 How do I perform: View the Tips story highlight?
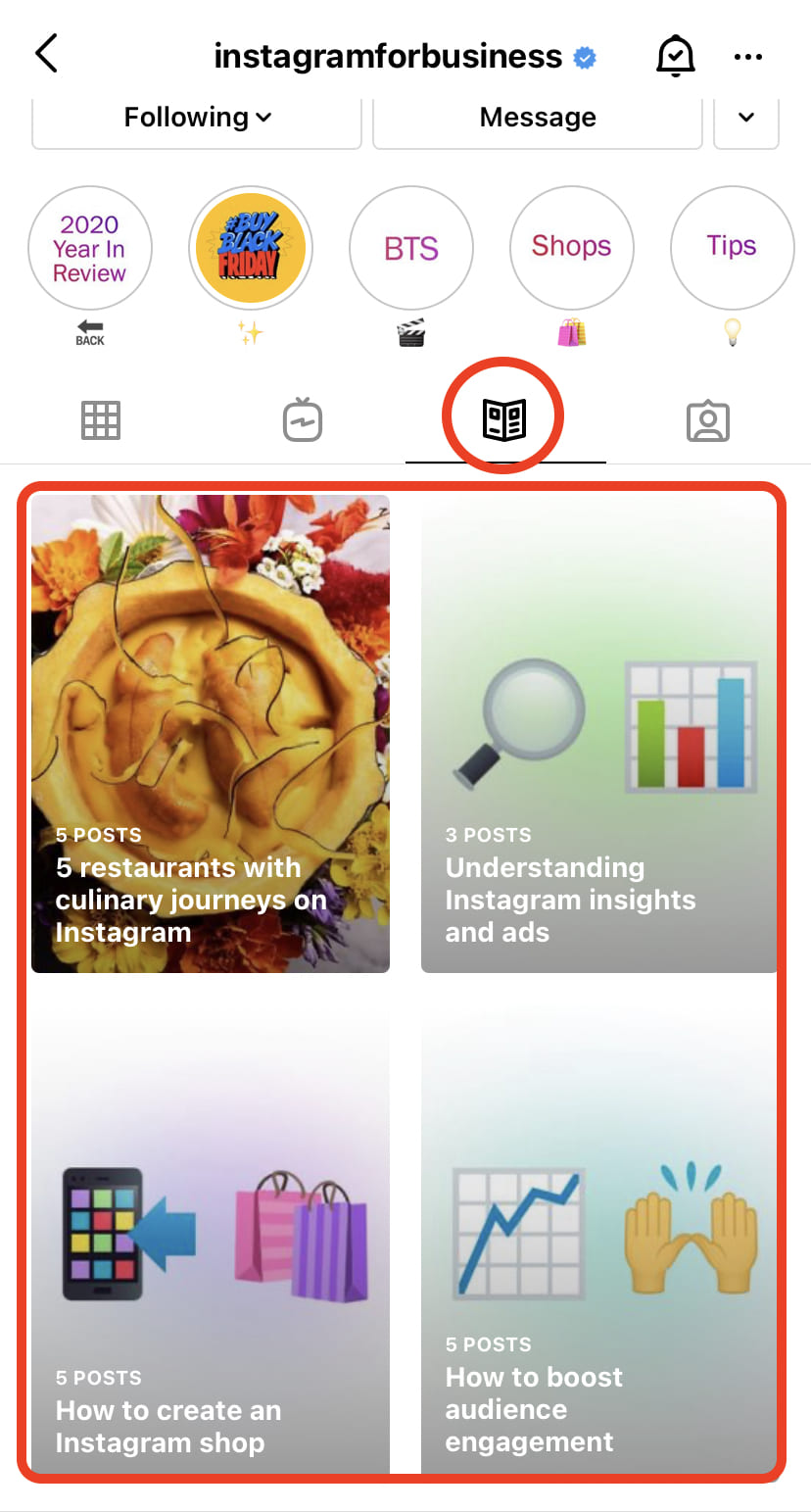pos(732,248)
